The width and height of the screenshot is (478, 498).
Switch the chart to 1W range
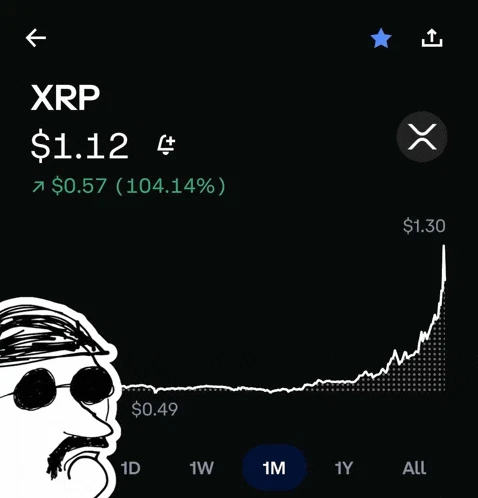[202, 468]
